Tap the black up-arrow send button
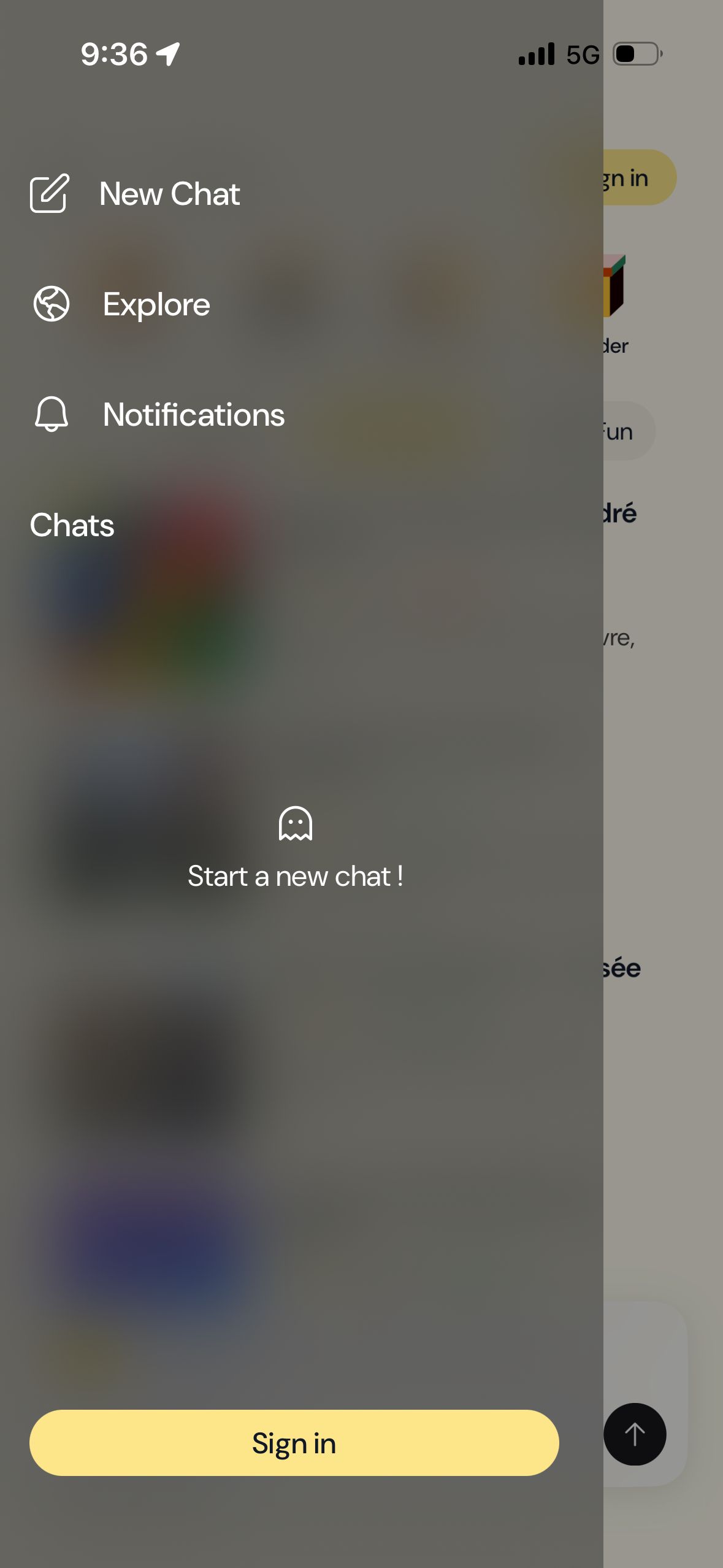This screenshot has height=1568, width=723. [635, 1434]
